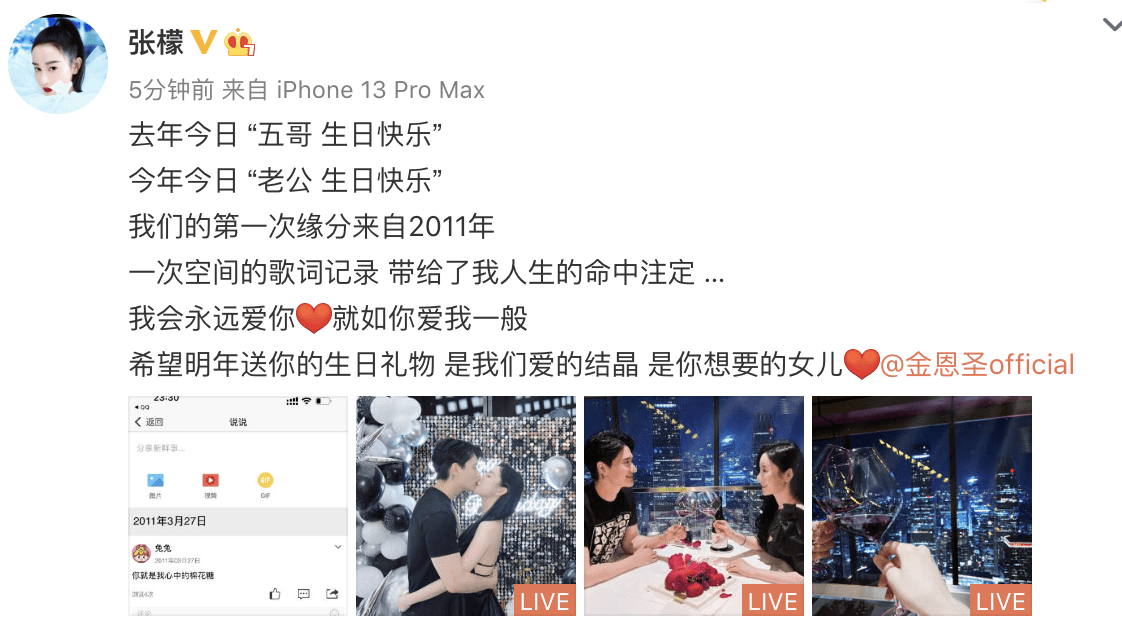1122x624 pixels.
Task: Open the wine glass toast live photo
Action: pos(921,505)
